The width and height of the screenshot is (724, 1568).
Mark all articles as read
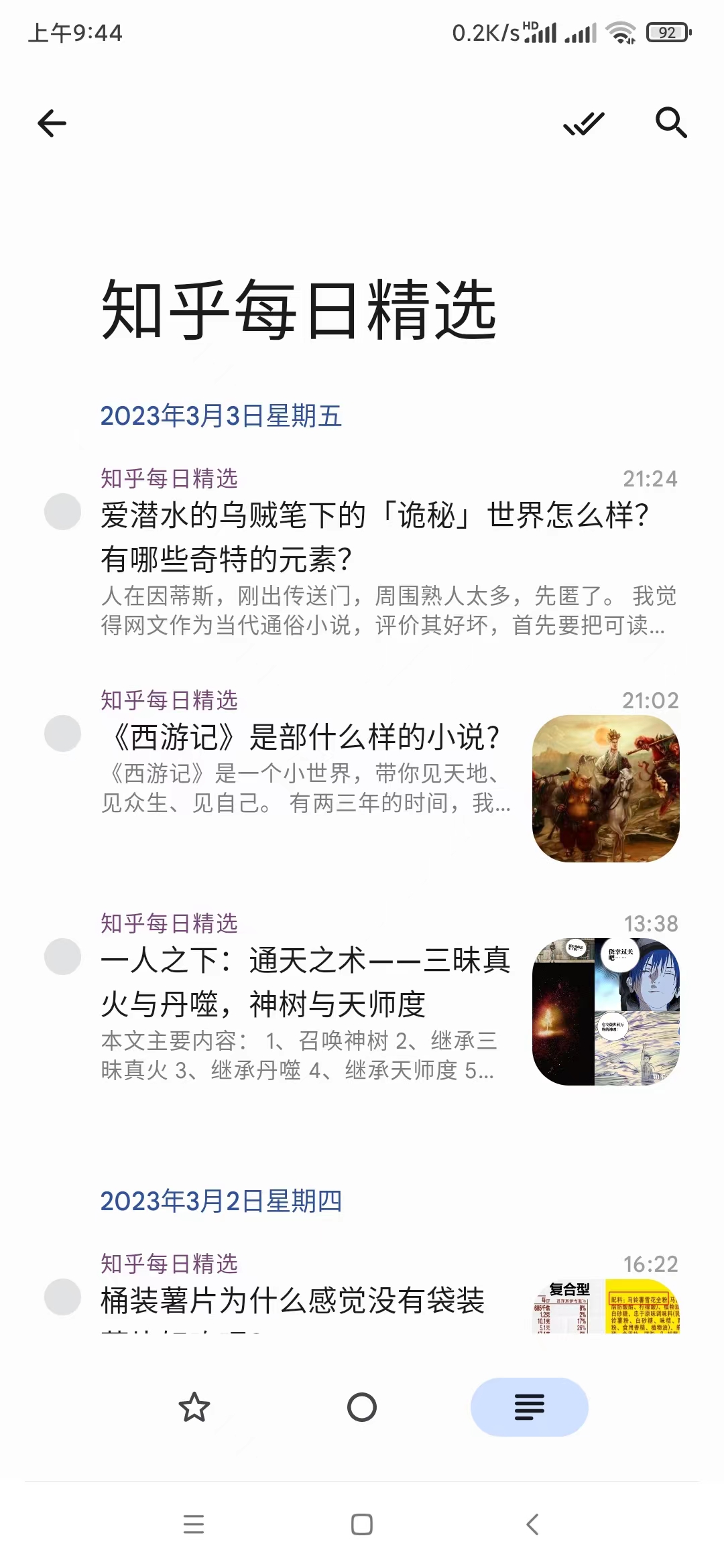coord(583,123)
